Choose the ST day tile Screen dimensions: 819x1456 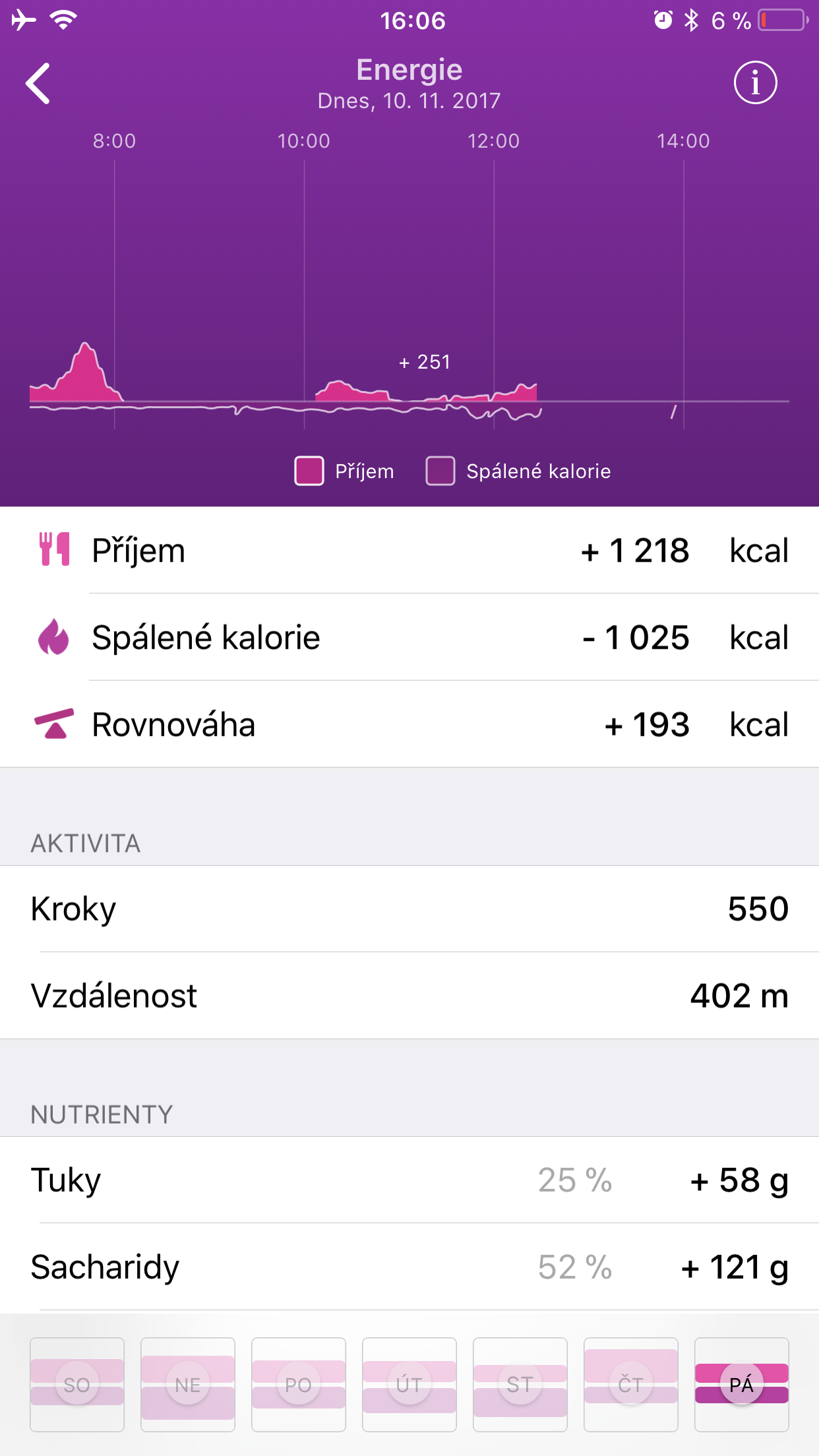point(520,1384)
